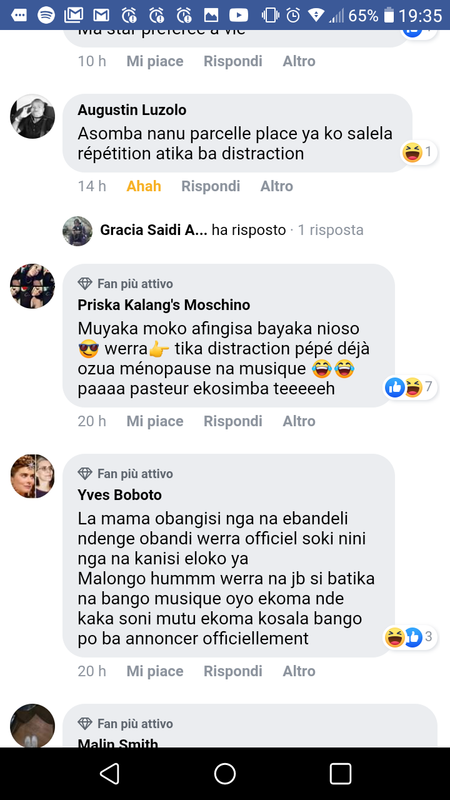
Task: Like the comment posted 10 h ago
Action: point(155,61)
